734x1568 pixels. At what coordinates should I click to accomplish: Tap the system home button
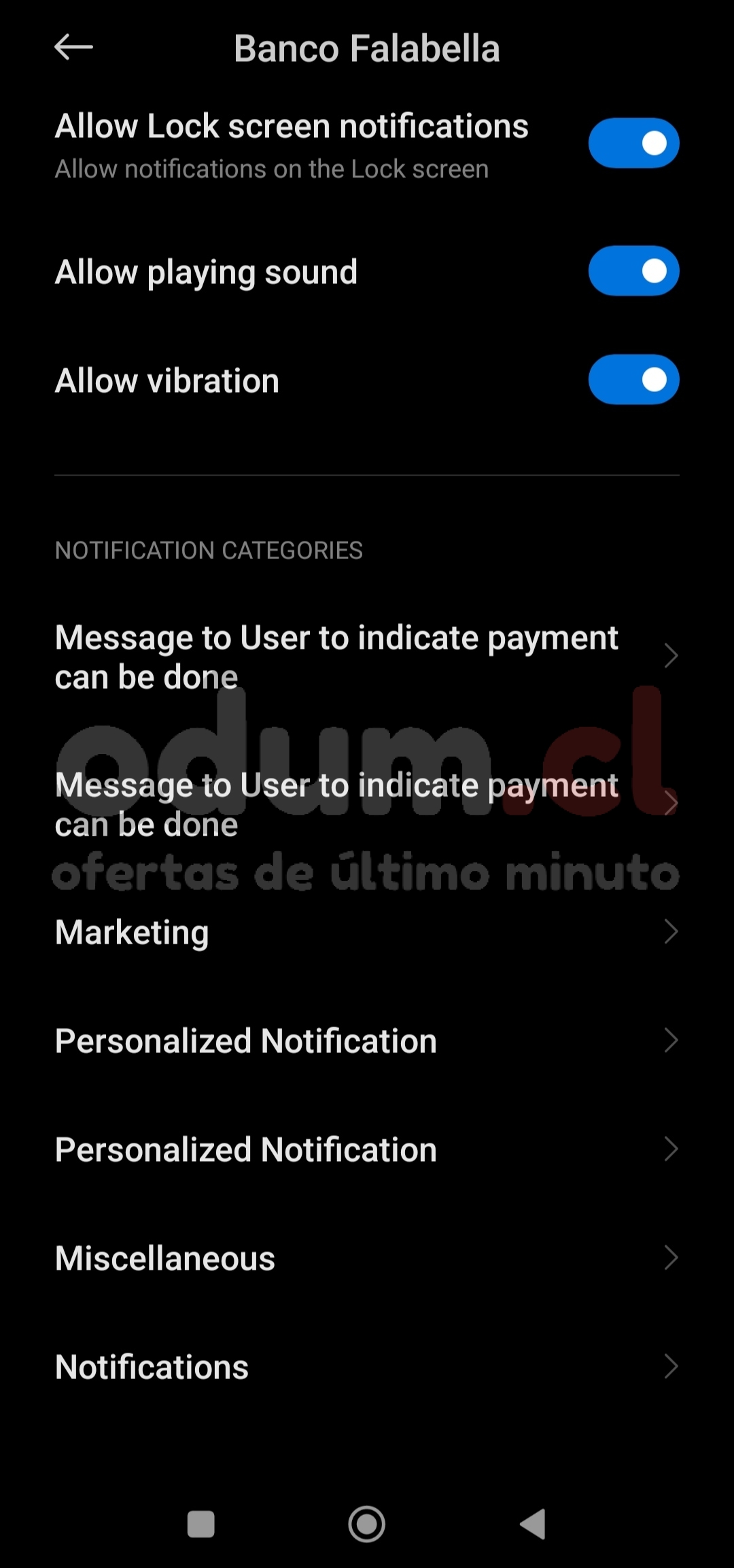click(367, 1524)
